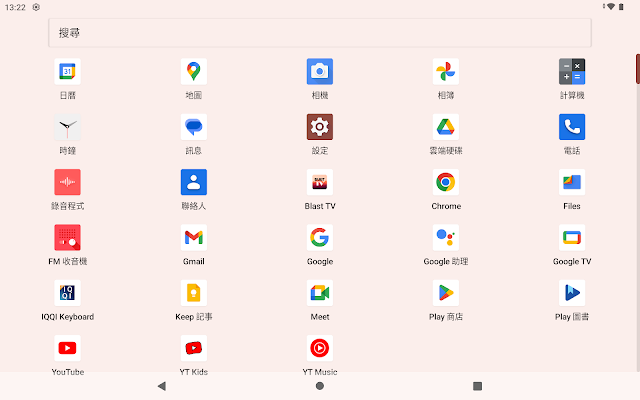Open the 時鐘 clock app
640x400 pixels.
[x=67, y=127]
